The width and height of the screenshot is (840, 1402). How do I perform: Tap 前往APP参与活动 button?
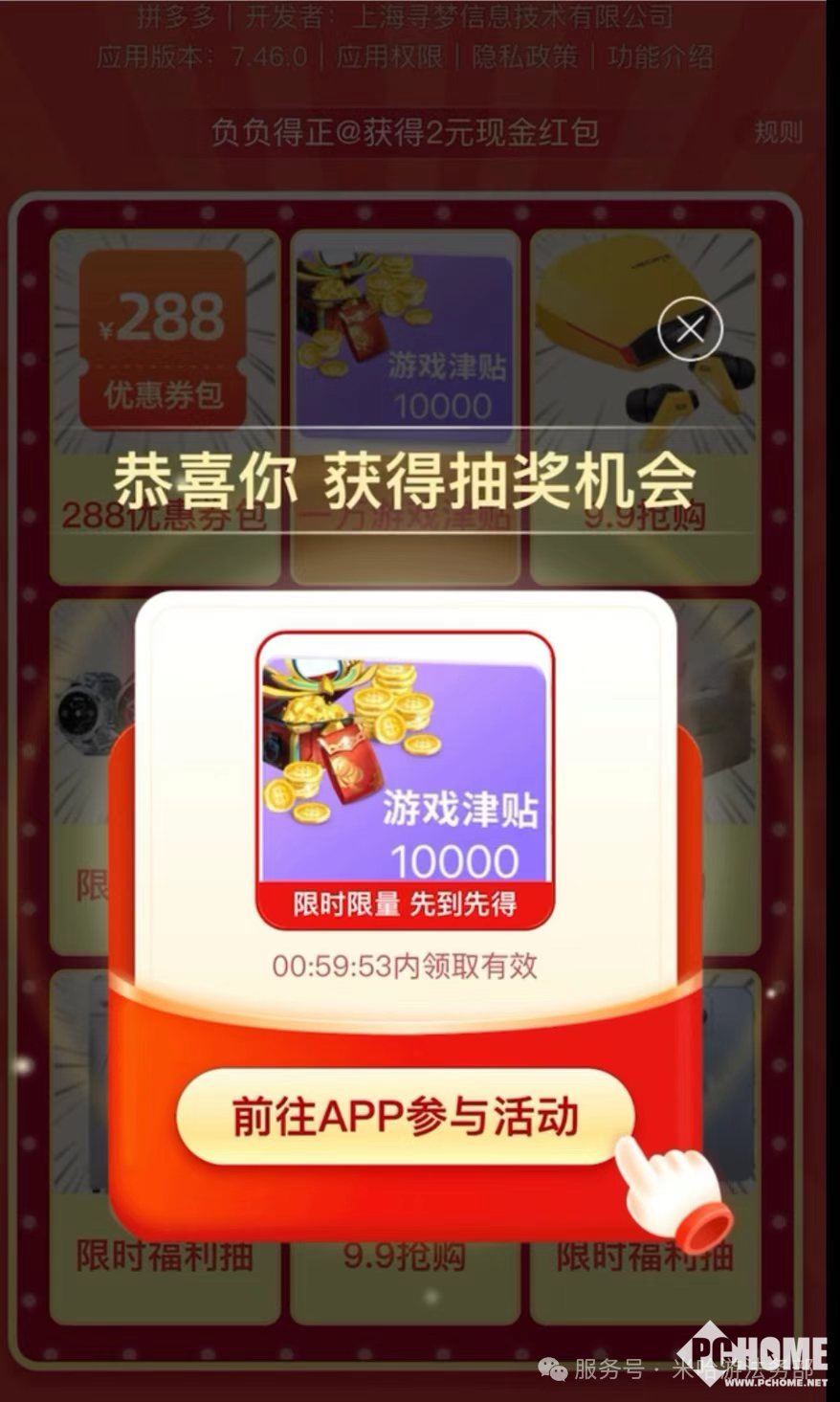coord(406,1117)
